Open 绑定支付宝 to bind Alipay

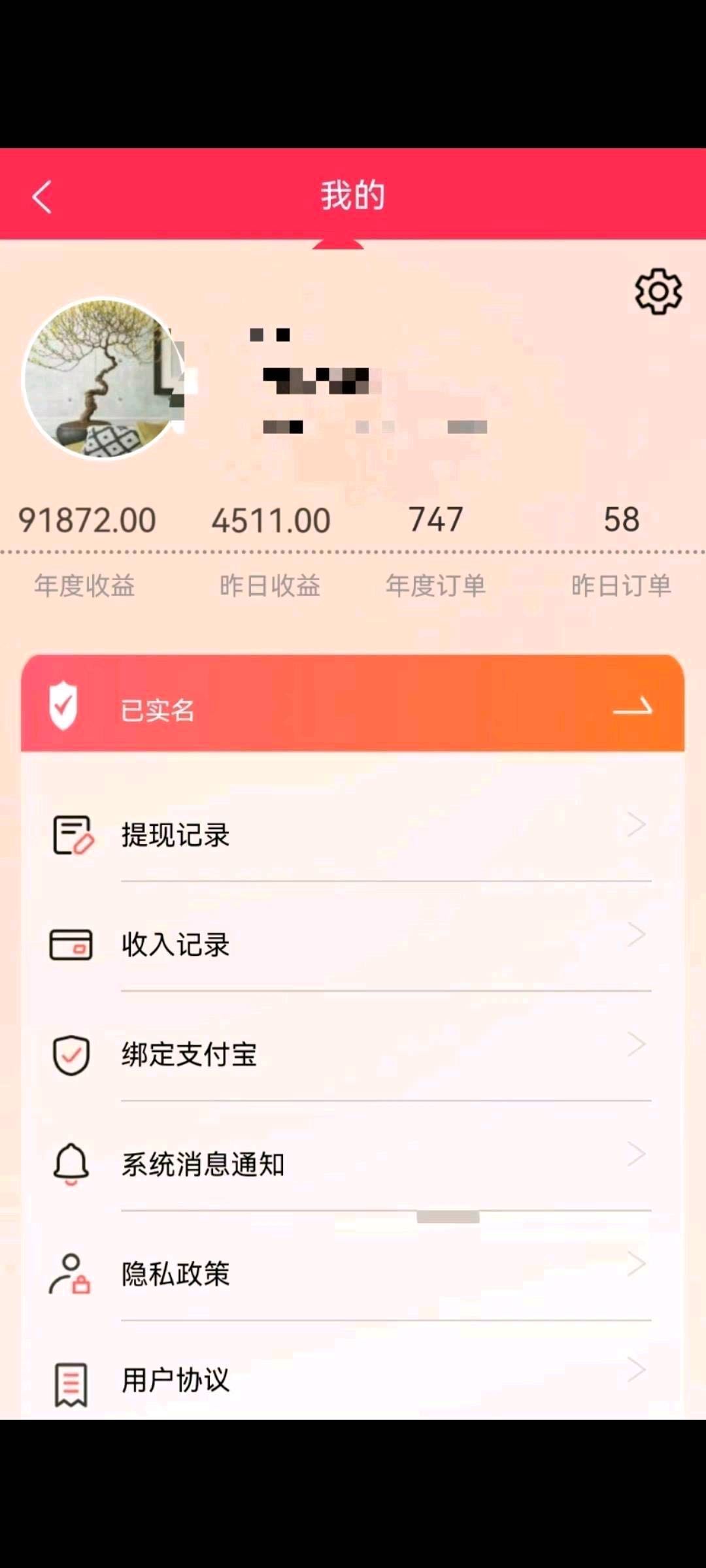(353, 1054)
